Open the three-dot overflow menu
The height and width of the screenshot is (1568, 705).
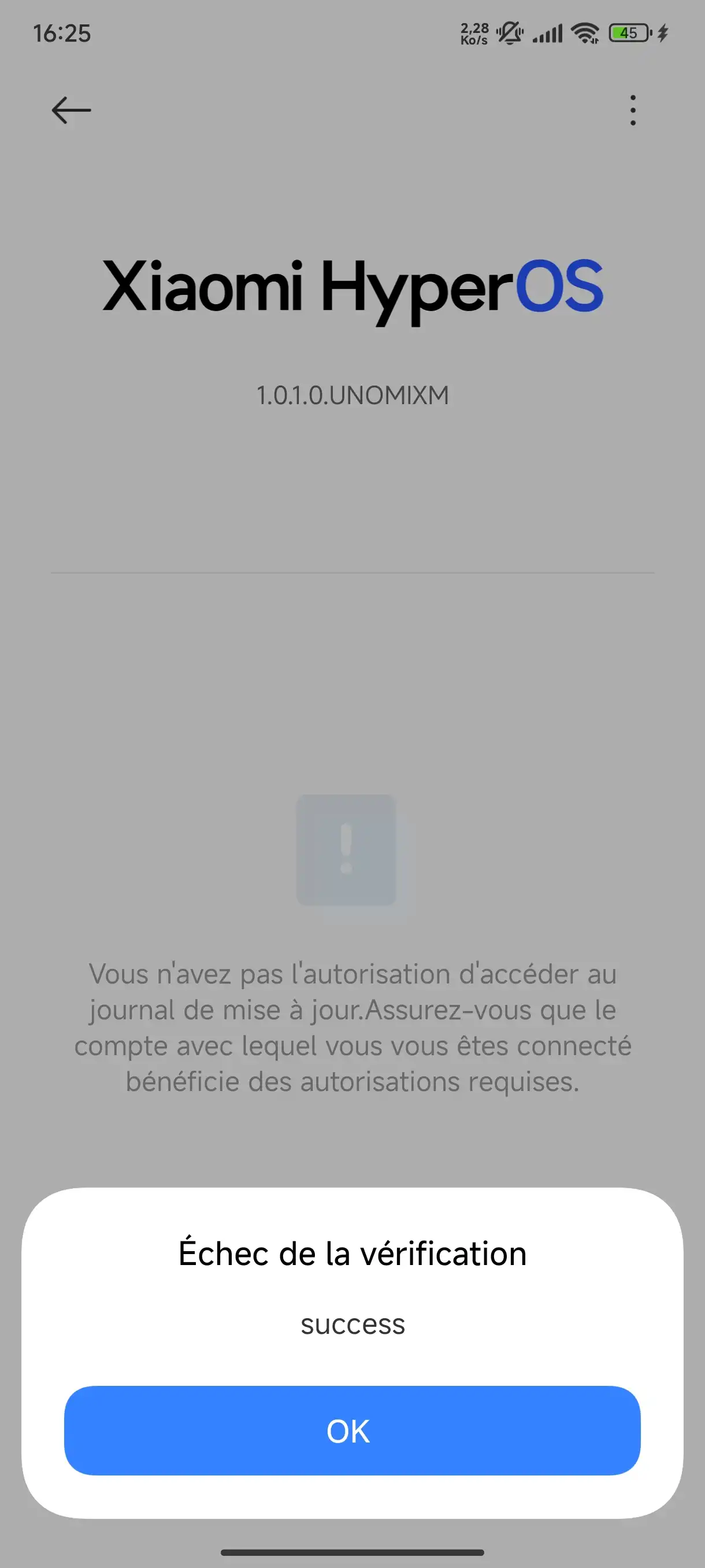click(x=633, y=110)
